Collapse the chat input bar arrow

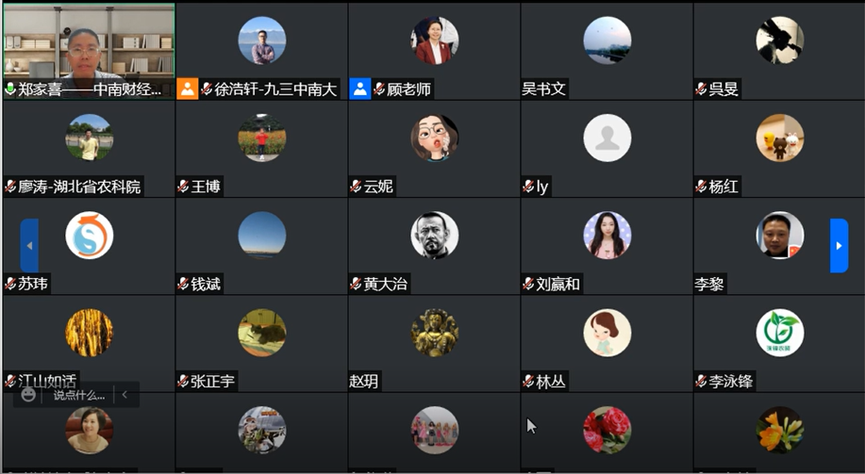point(125,395)
